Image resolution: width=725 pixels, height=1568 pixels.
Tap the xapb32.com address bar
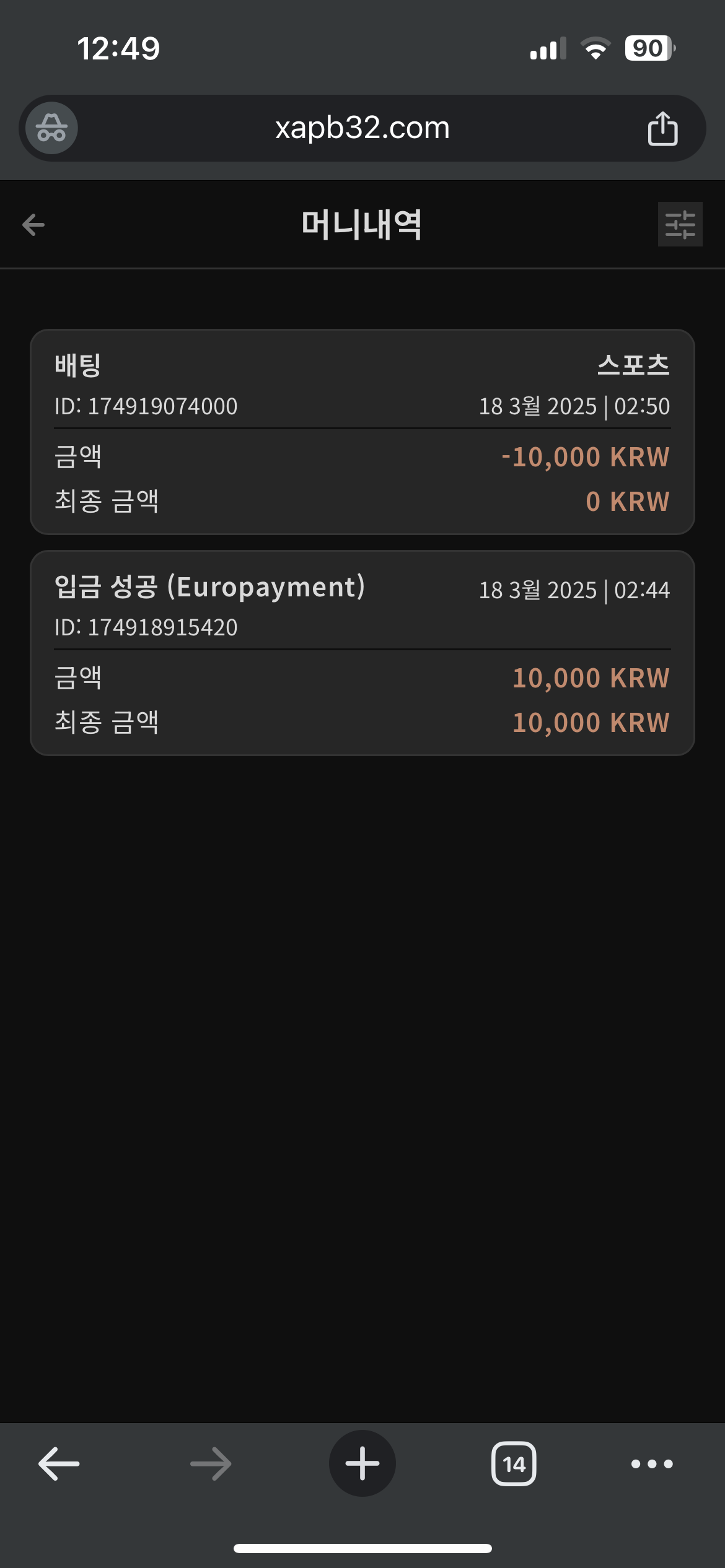coord(362,128)
